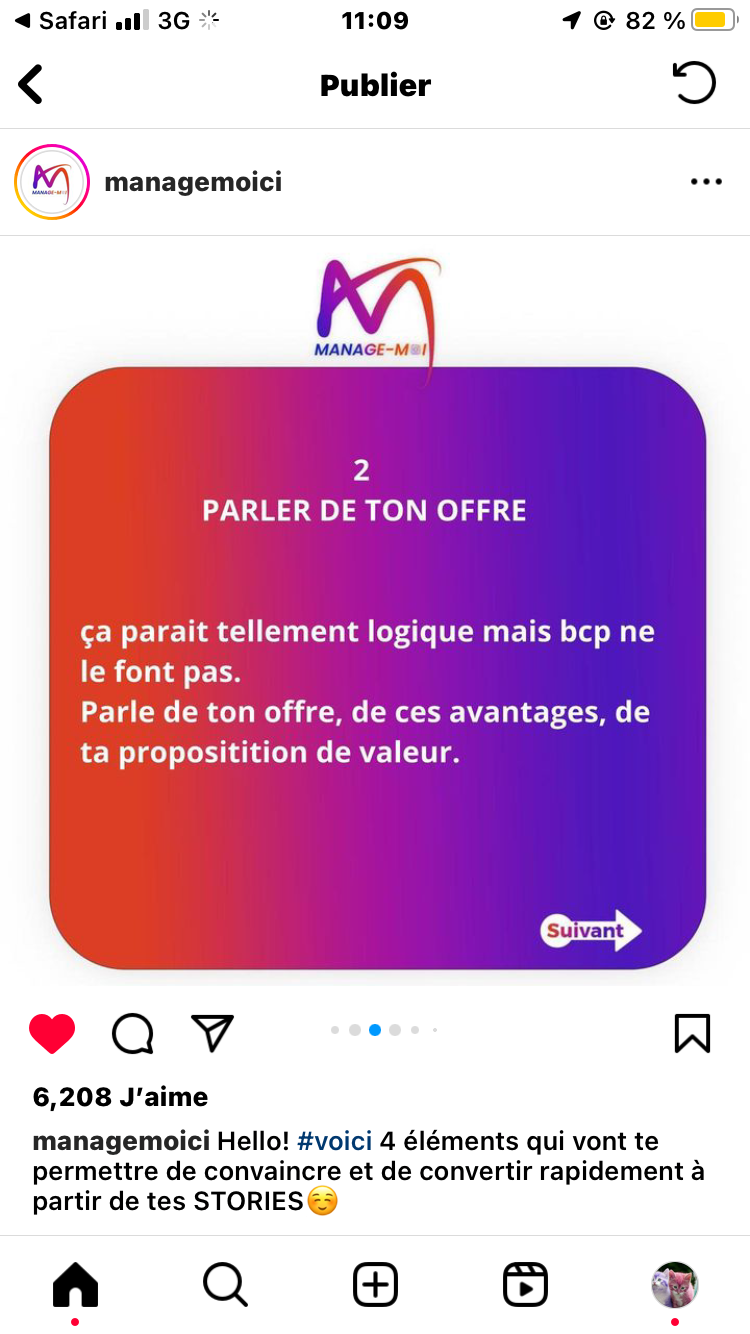This screenshot has width=750, height=1334.
Task: Open comments with the speech bubble icon
Action: (132, 1034)
